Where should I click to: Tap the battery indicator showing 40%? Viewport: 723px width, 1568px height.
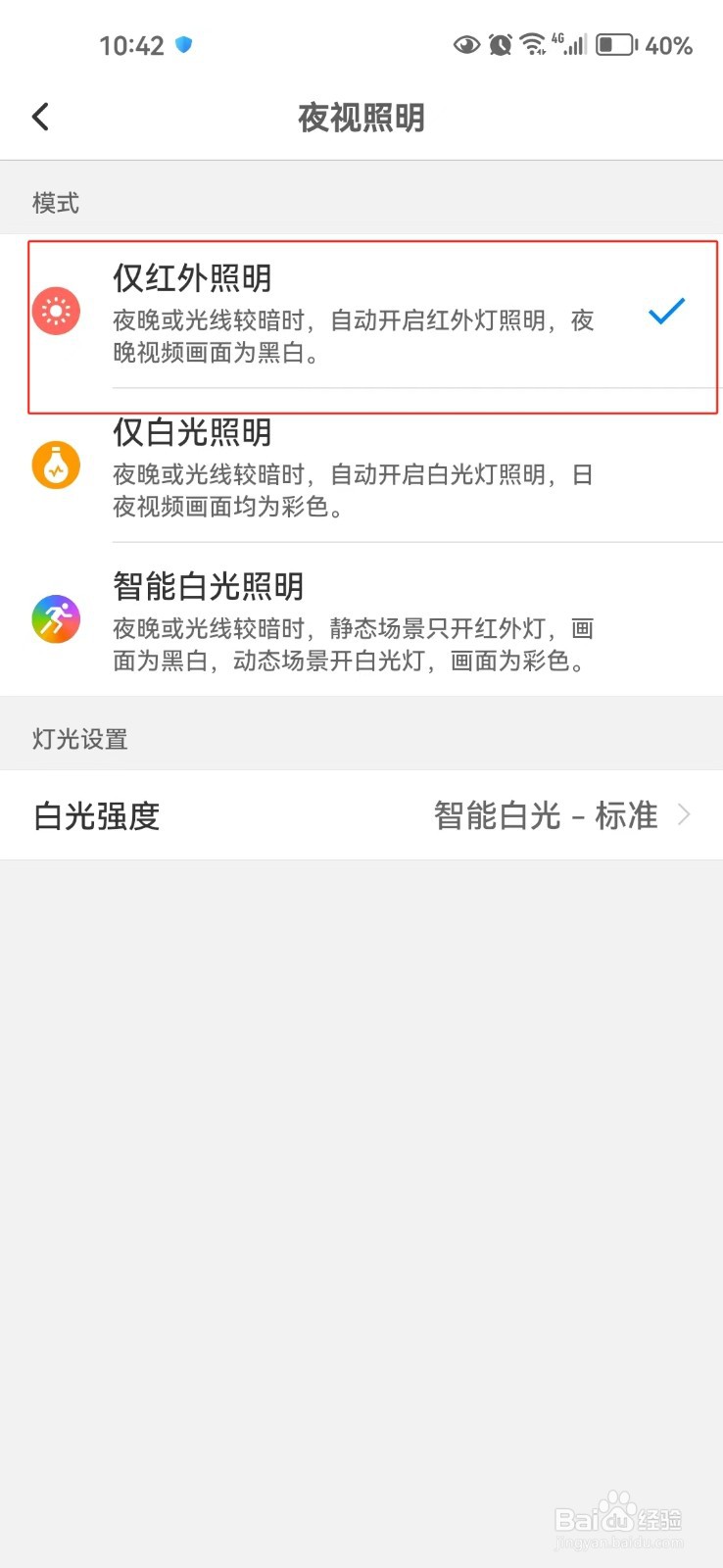point(614,44)
